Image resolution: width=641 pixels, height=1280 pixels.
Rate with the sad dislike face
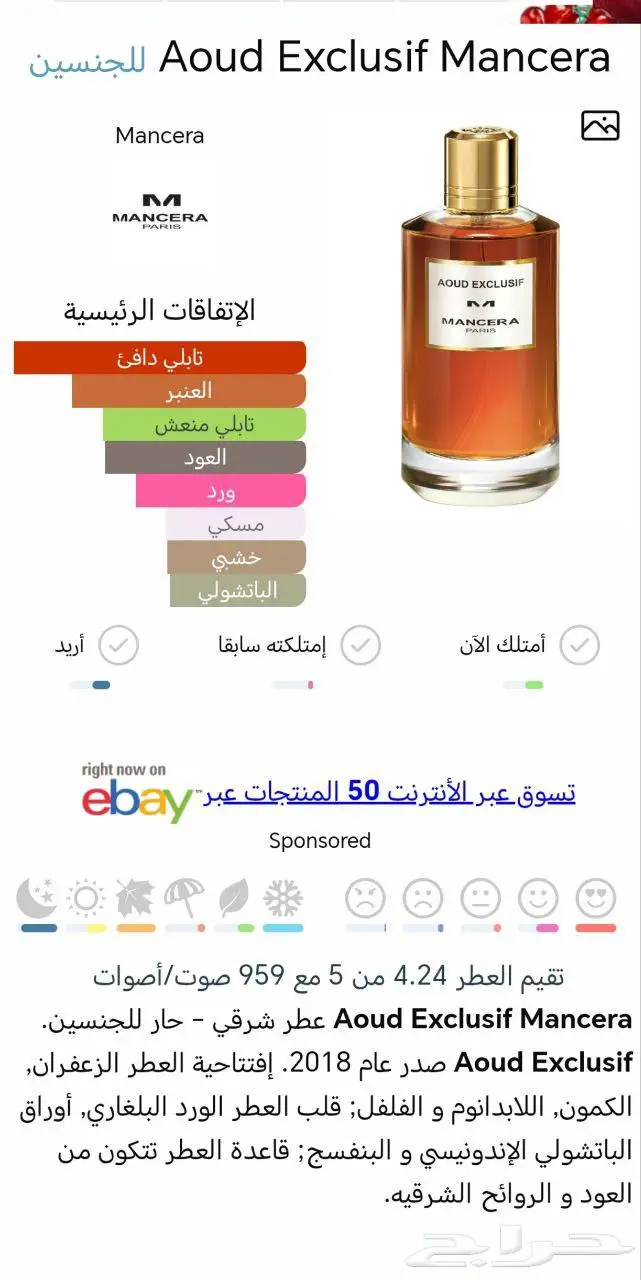pyautogui.click(x=423, y=898)
